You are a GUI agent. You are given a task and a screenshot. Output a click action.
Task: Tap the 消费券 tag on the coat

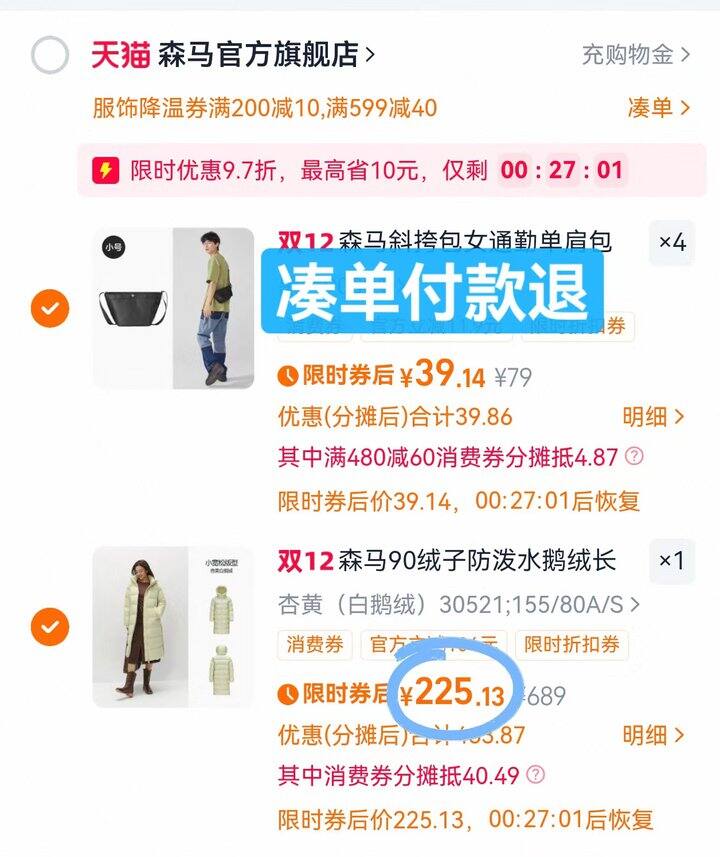coord(315,645)
